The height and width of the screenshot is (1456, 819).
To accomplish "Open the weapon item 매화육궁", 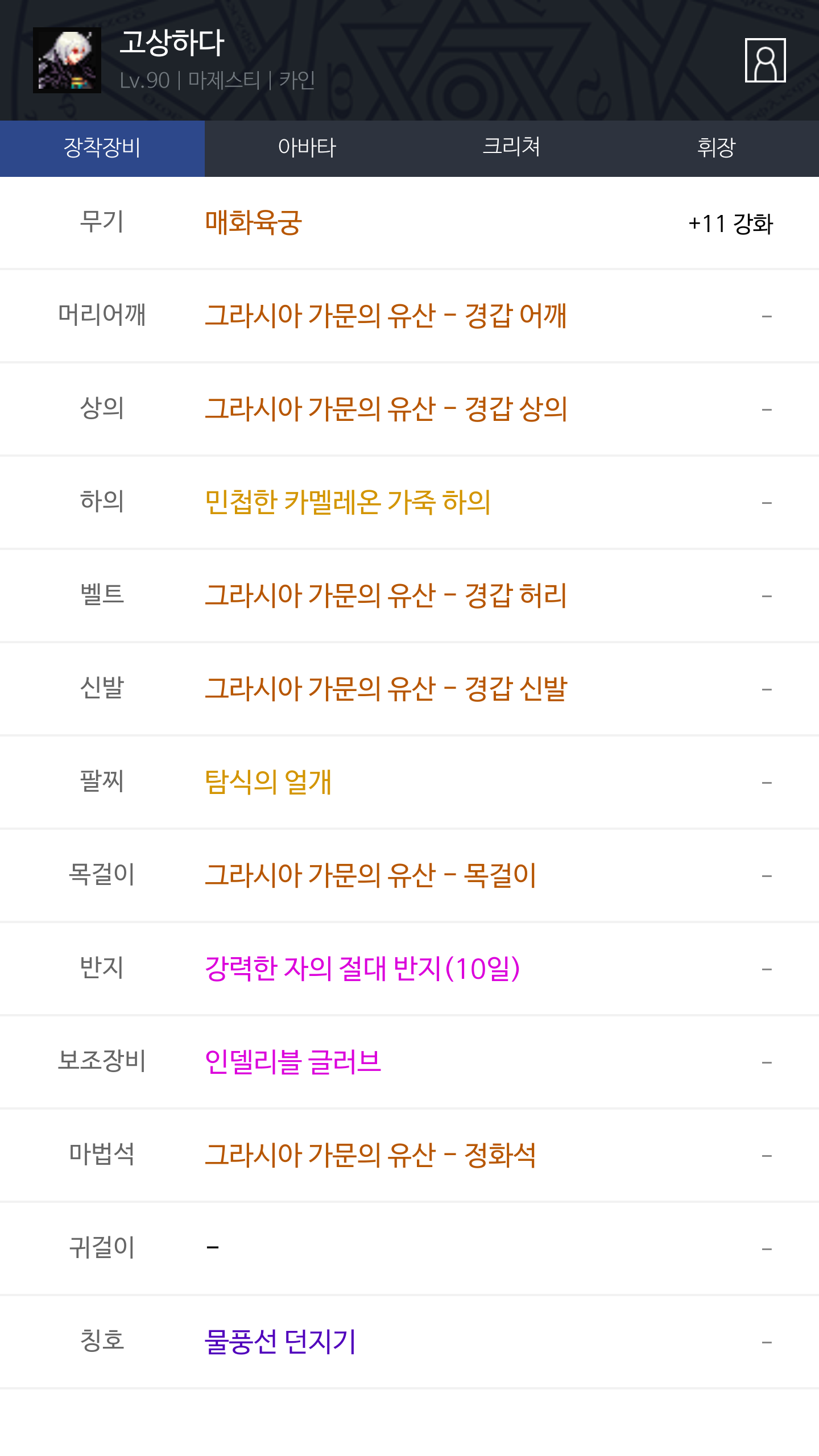I will pyautogui.click(x=253, y=223).
